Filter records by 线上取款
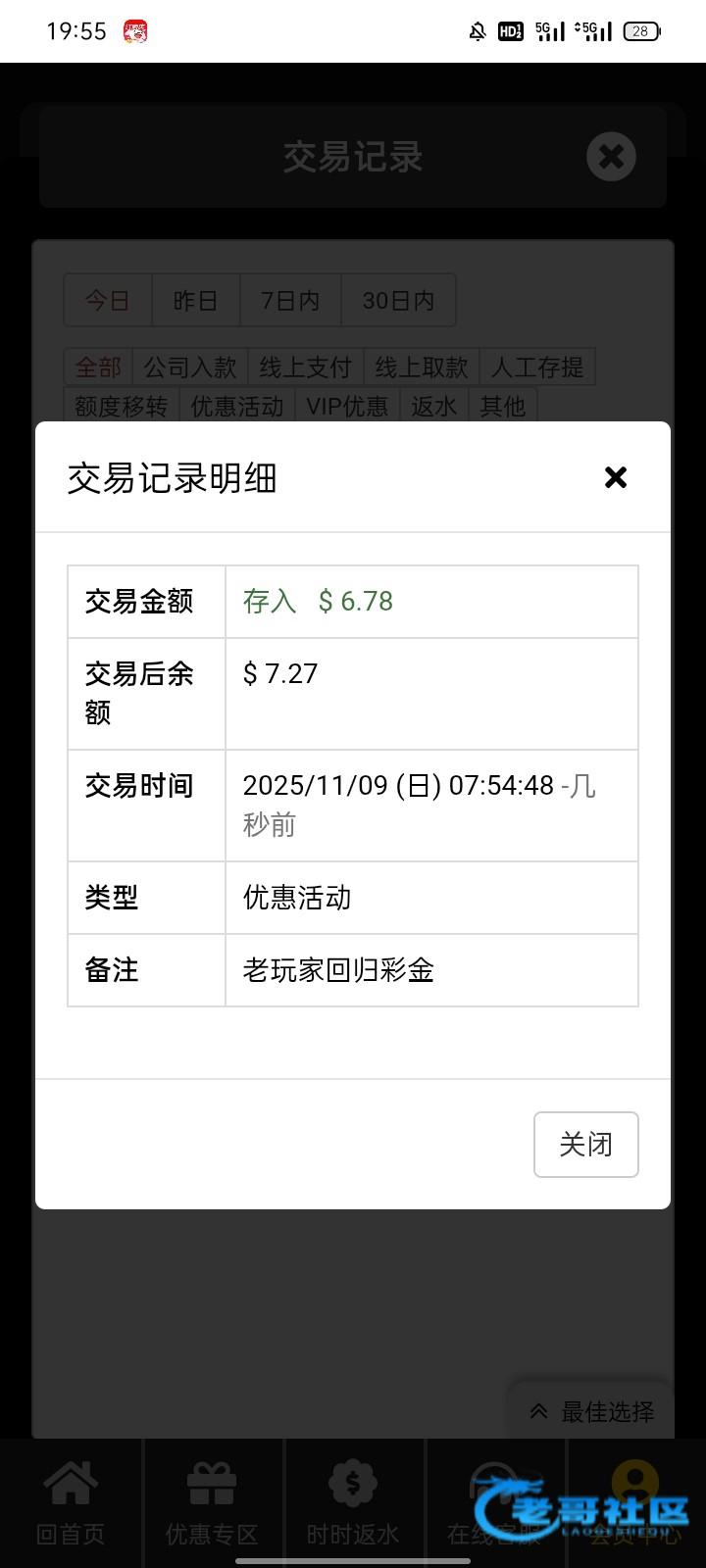The image size is (706, 1568). [x=422, y=367]
